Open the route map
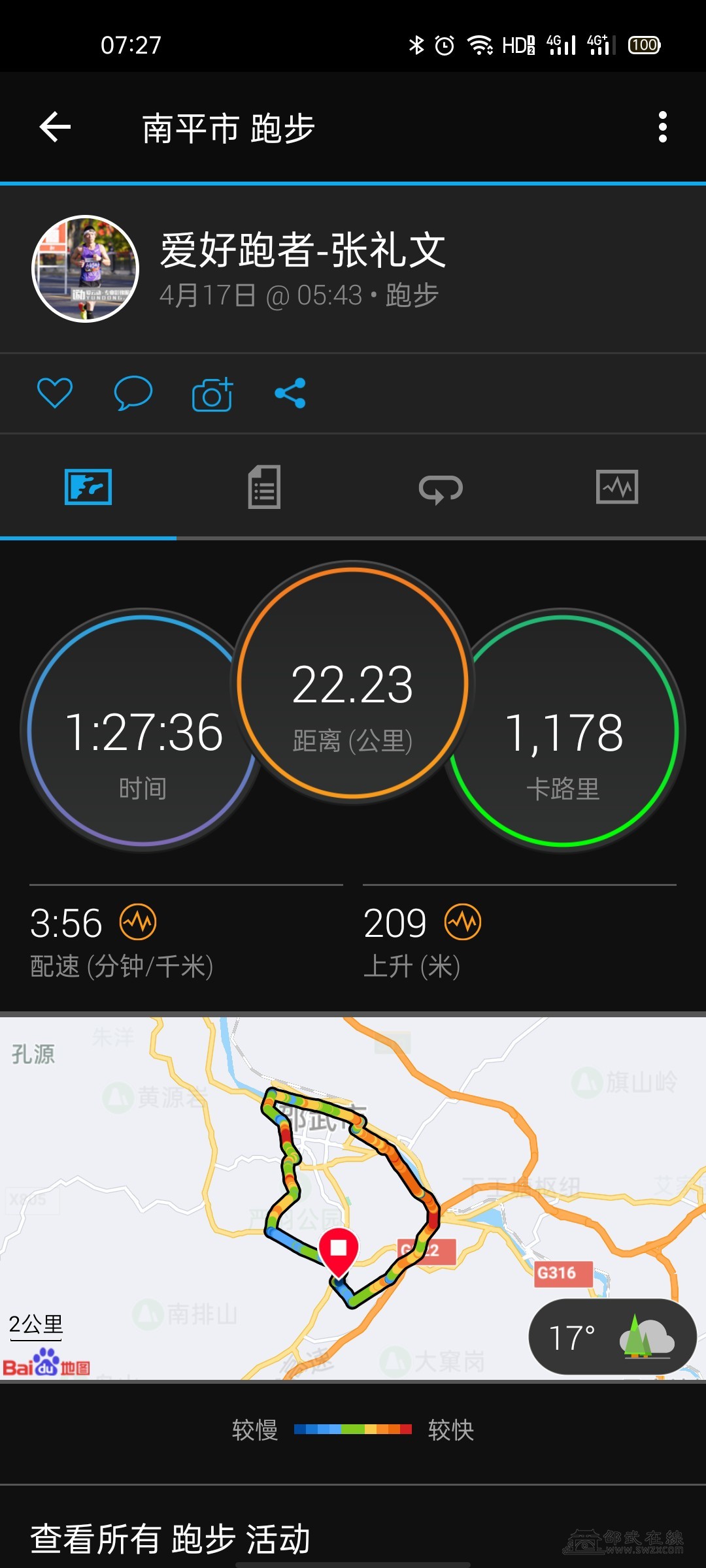Viewport: 706px width, 1568px height. (x=353, y=1176)
